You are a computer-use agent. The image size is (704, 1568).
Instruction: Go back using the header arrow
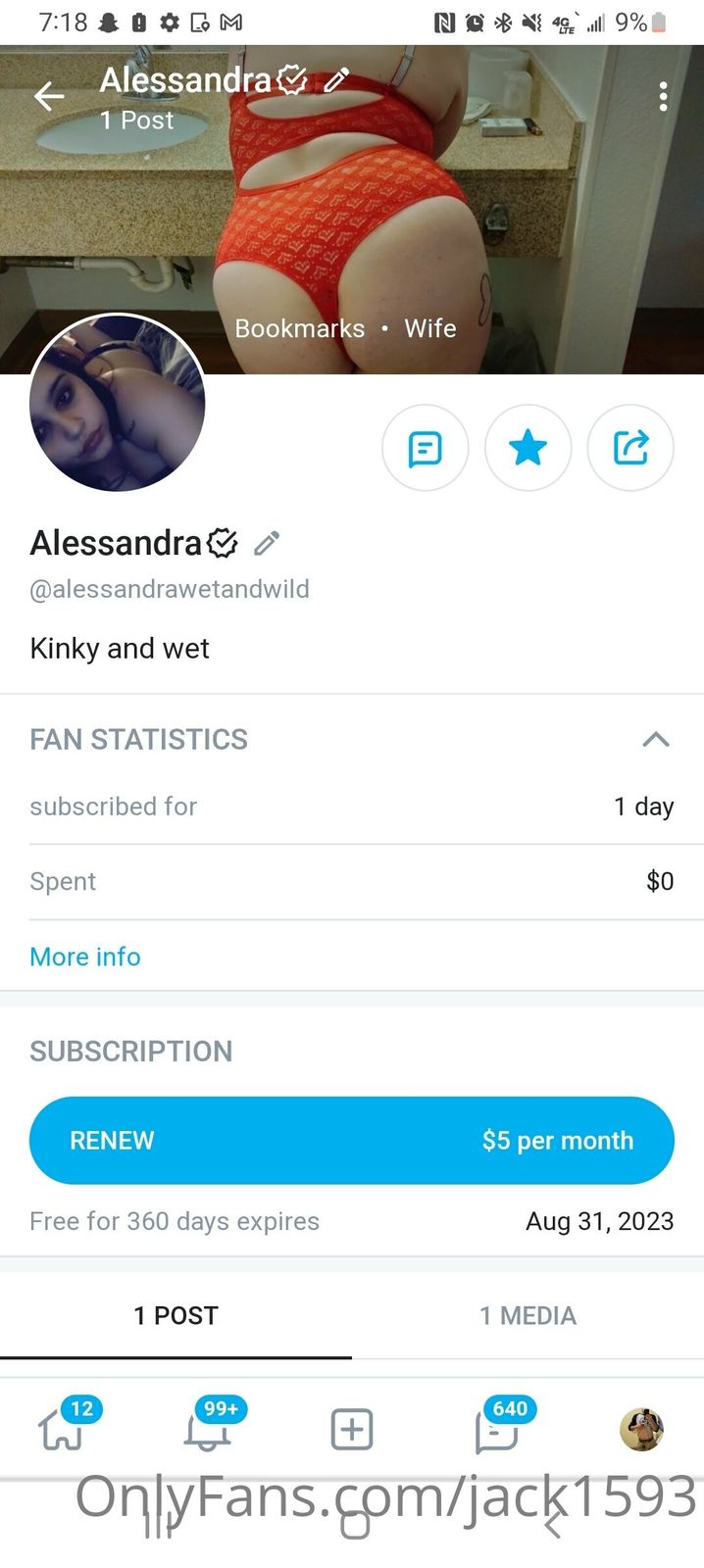coord(48,96)
